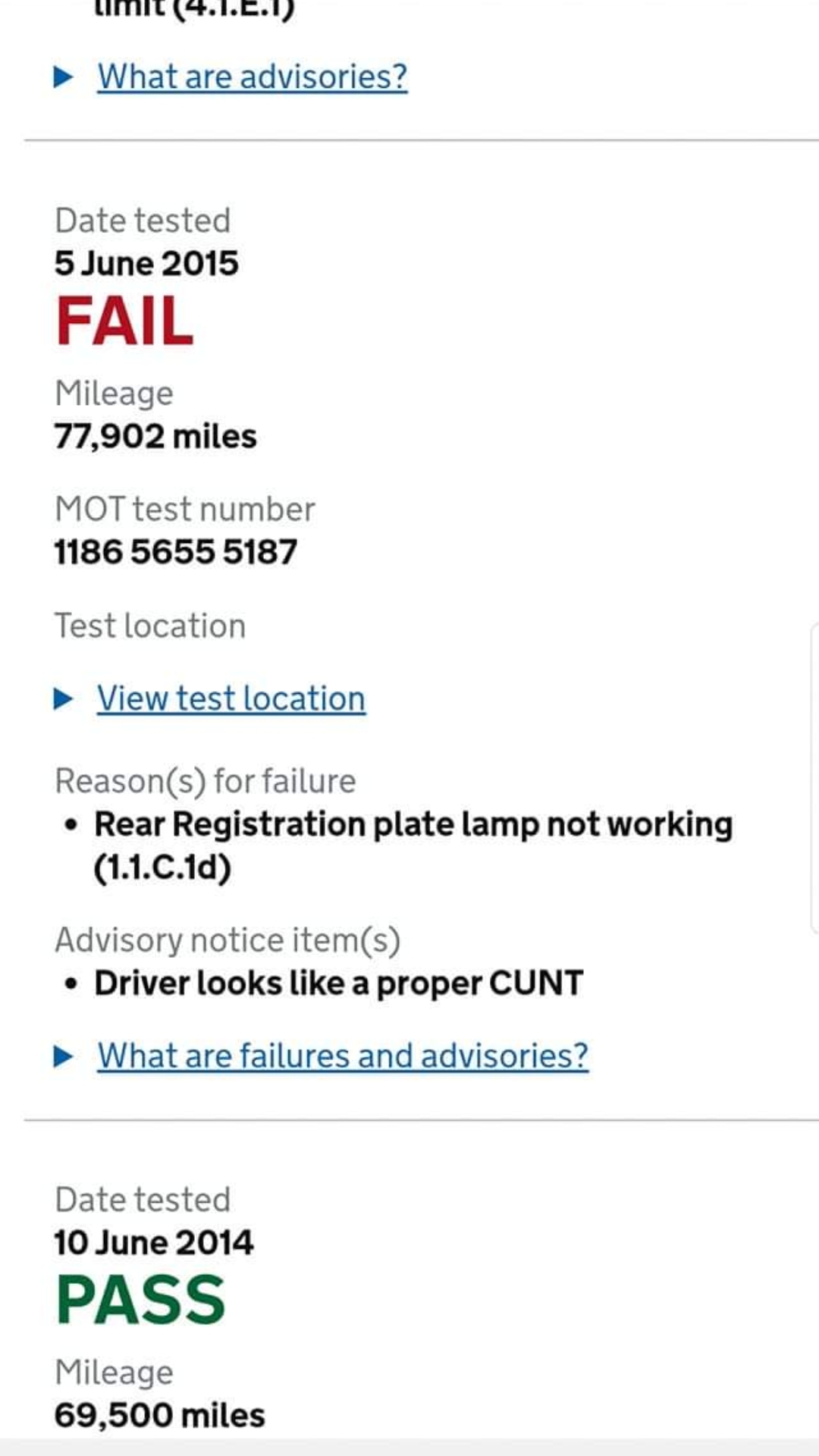819x1456 pixels.
Task: Expand the 'What are advisories?' section
Action: pyautogui.click(x=252, y=77)
